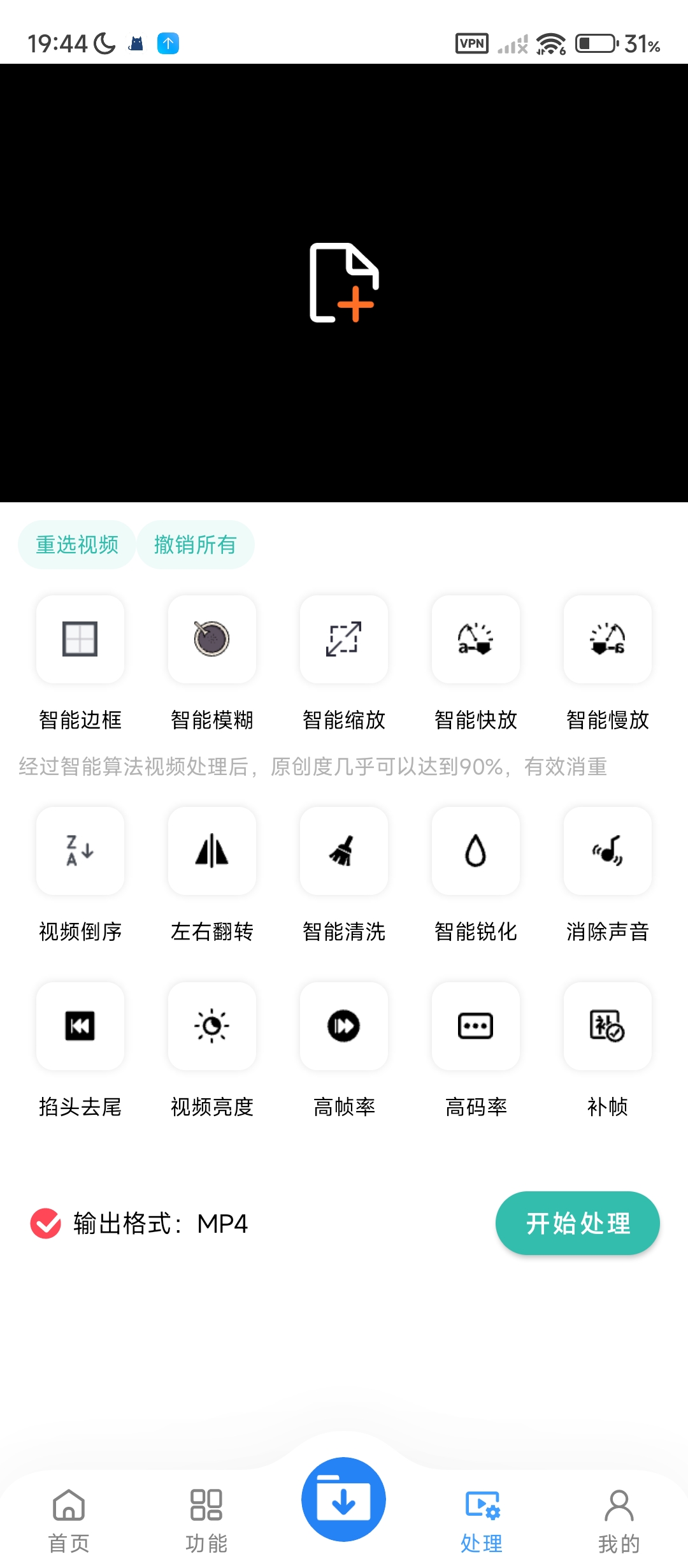
Task: Flip the video using 左右翻转
Action: (x=212, y=851)
